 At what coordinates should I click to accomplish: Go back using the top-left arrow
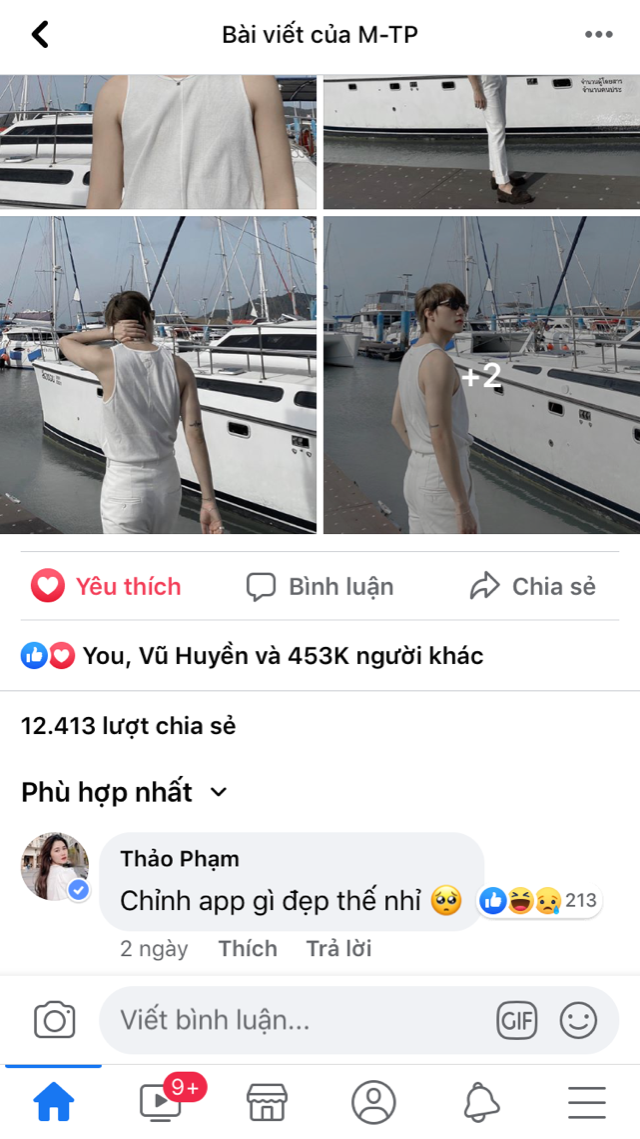click(40, 35)
